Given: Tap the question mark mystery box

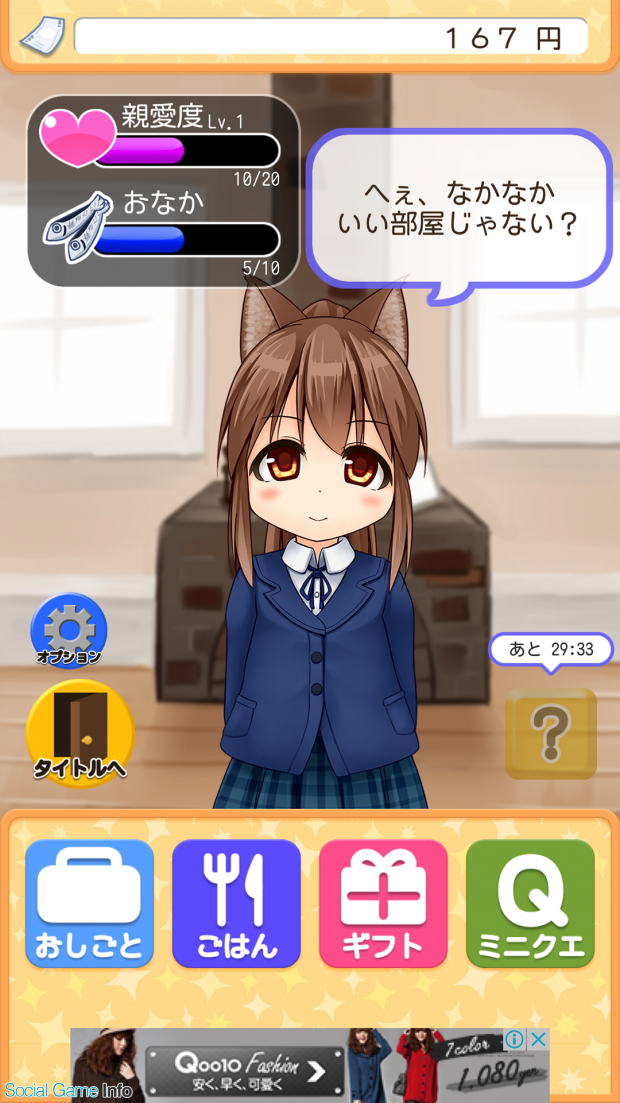Looking at the screenshot, I should coord(550,733).
